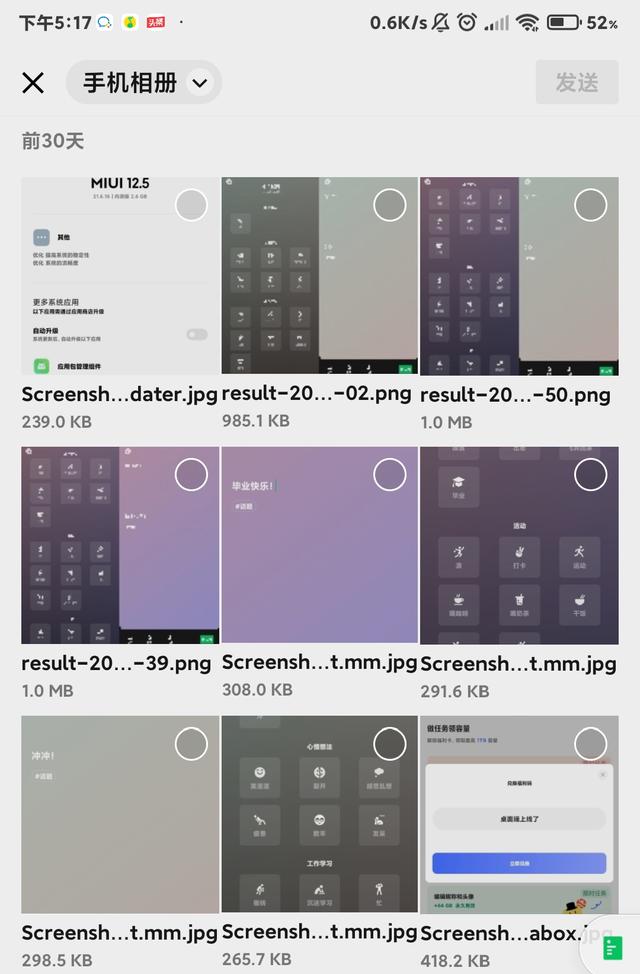Viewport: 640px width, 974px height.
Task: Select the 298.5 KB screenshot checkbox
Action: [191, 744]
